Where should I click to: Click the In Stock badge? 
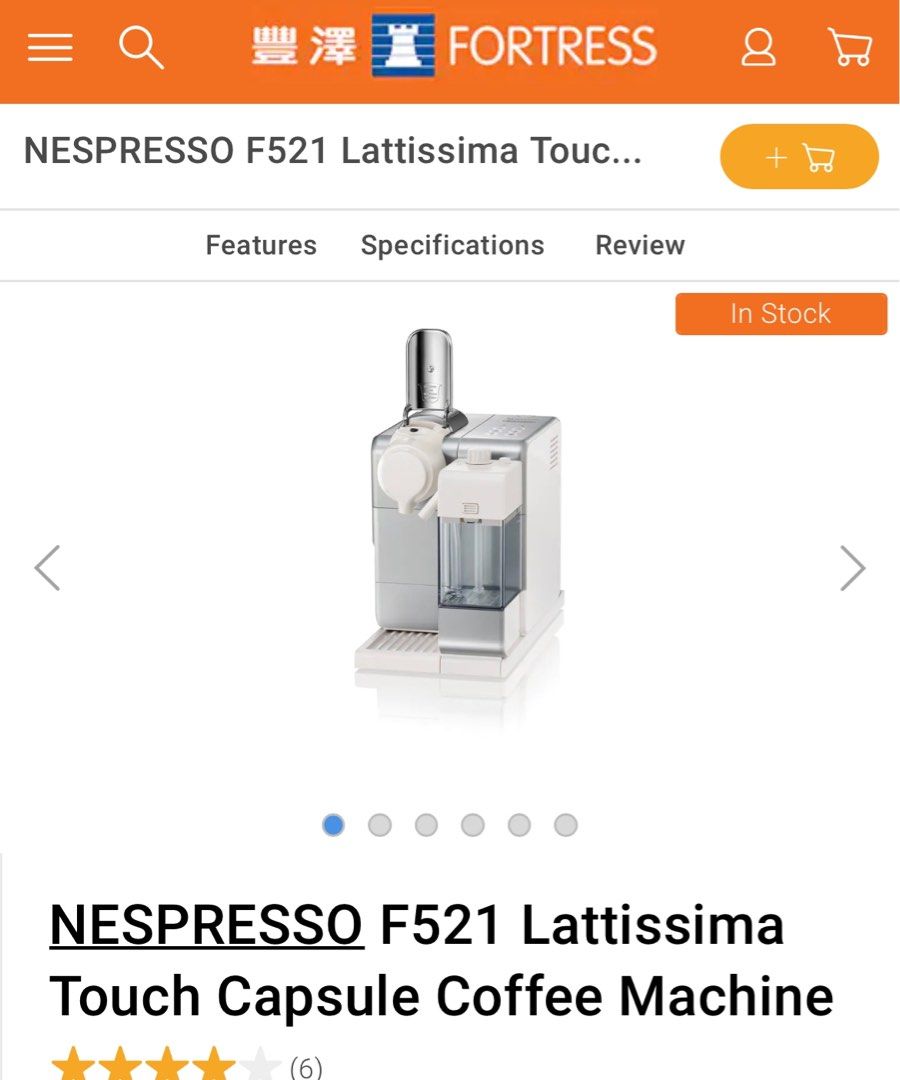[781, 313]
